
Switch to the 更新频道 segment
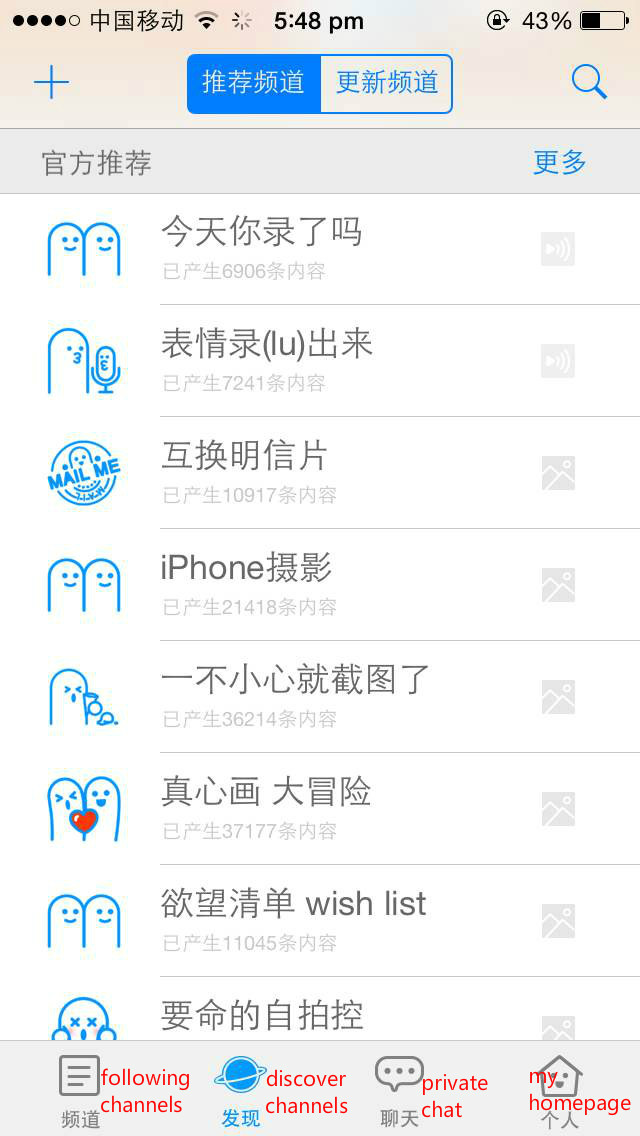tap(386, 83)
